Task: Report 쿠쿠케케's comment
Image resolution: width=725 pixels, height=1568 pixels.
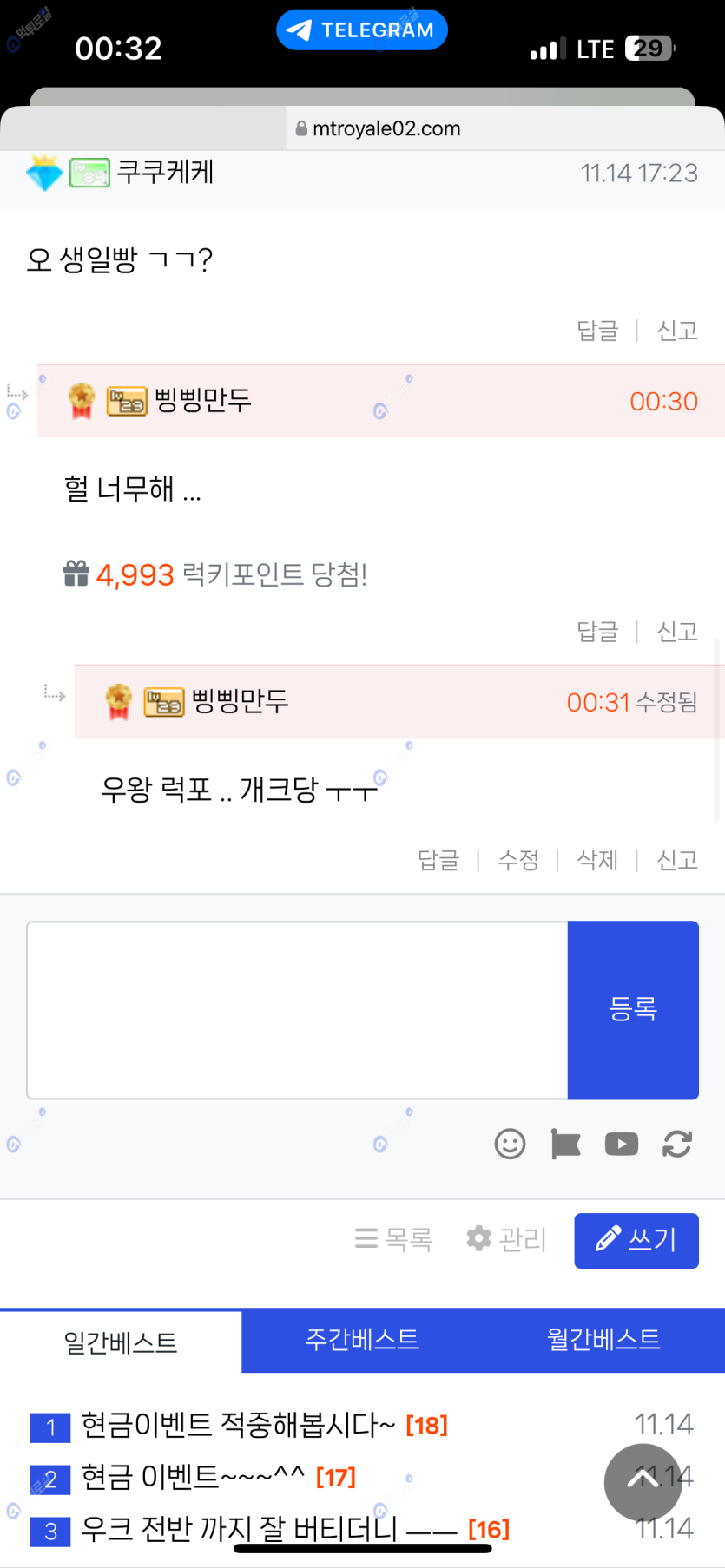Action: click(x=677, y=331)
